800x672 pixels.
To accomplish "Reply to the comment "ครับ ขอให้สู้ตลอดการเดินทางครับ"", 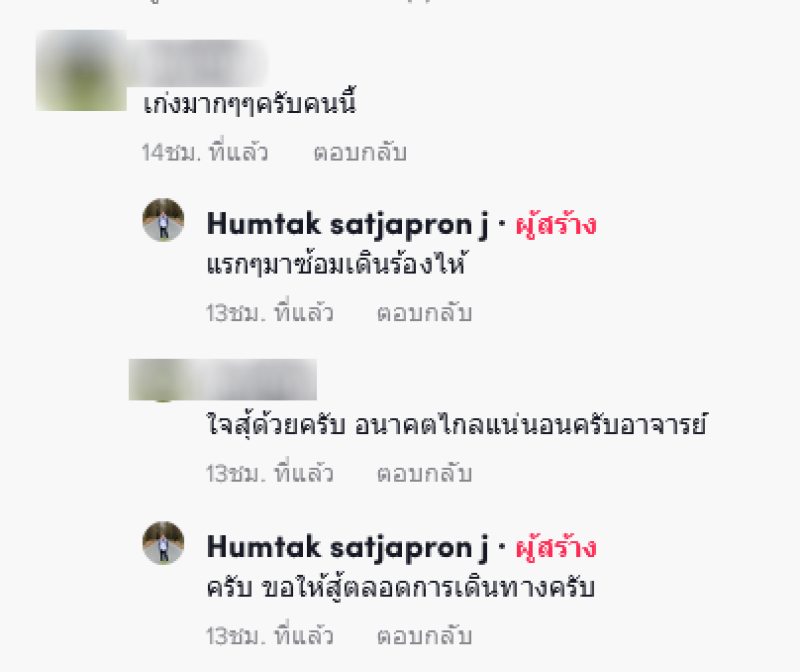I will click(424, 636).
